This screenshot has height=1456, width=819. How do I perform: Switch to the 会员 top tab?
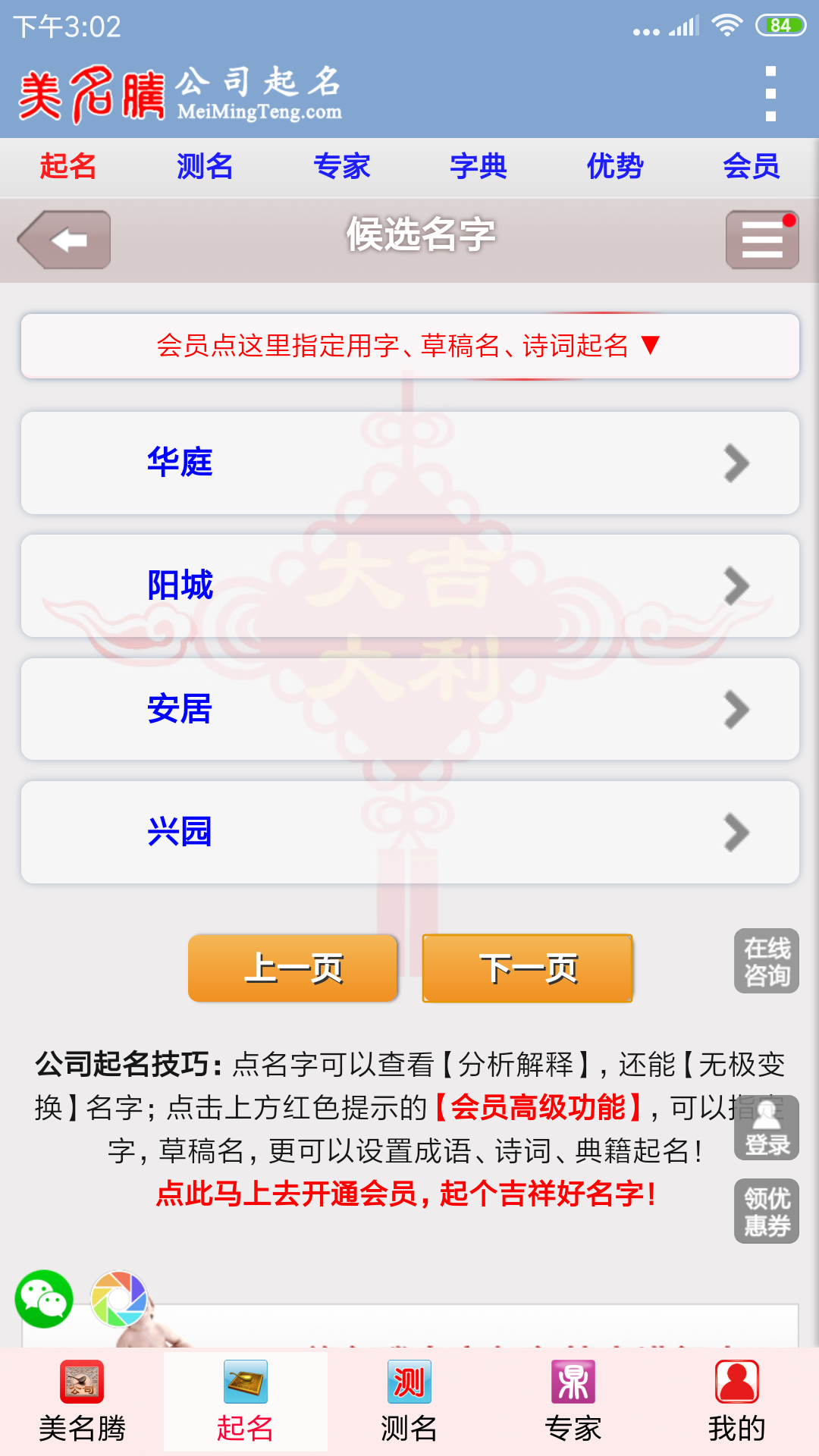coord(751,166)
